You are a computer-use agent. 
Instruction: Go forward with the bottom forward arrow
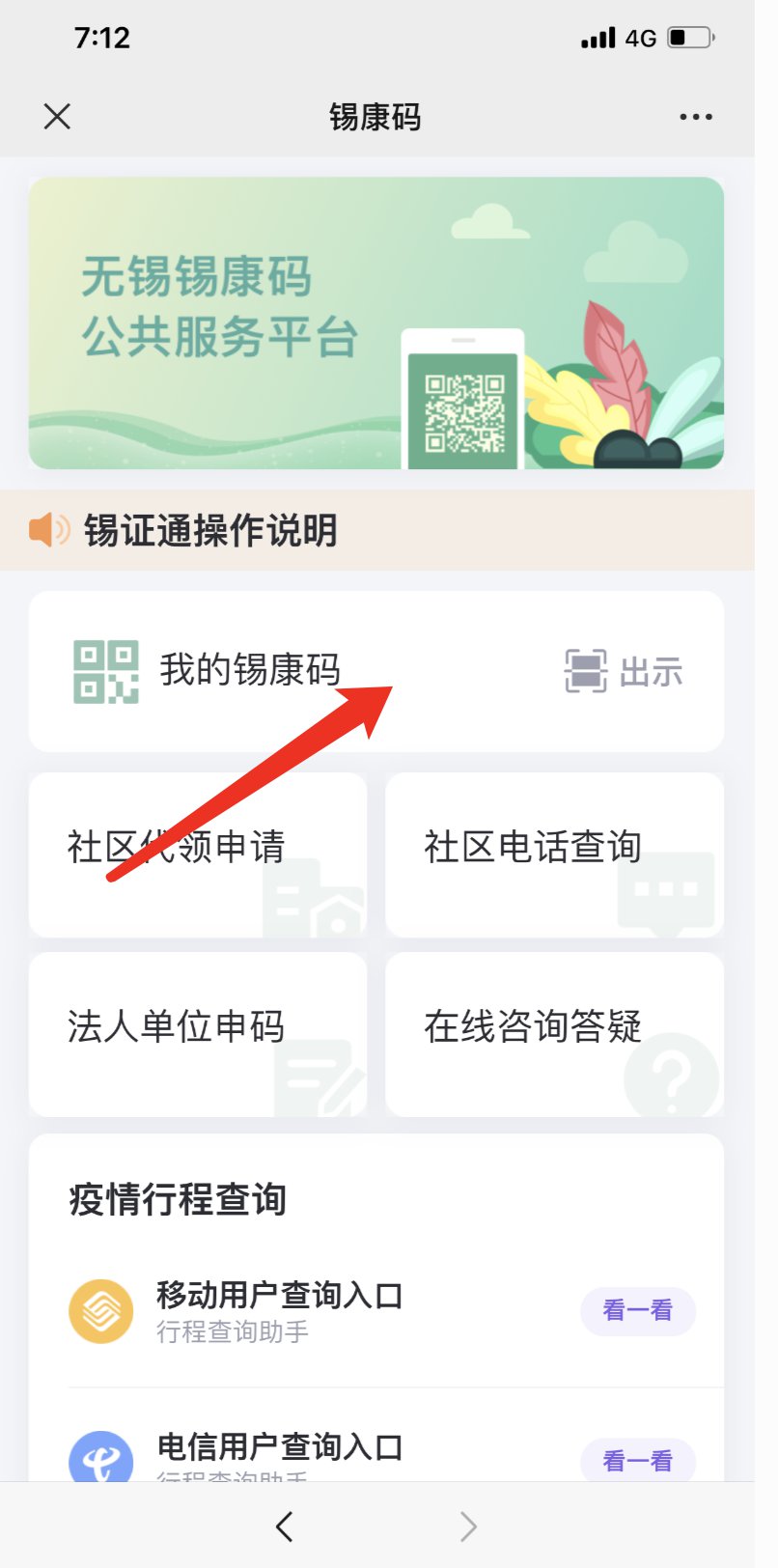tap(468, 1526)
